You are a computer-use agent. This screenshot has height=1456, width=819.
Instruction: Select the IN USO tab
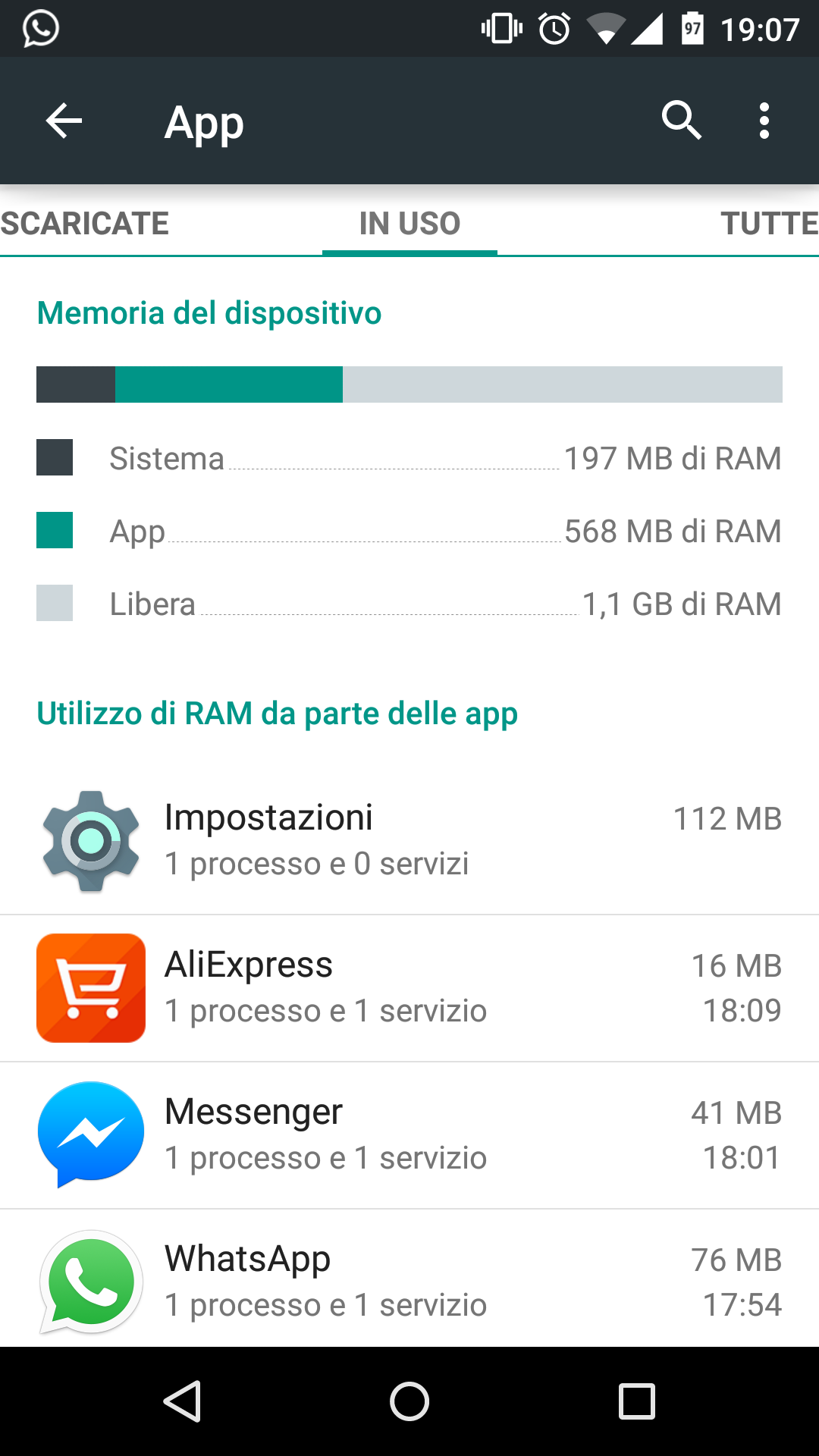tap(409, 223)
